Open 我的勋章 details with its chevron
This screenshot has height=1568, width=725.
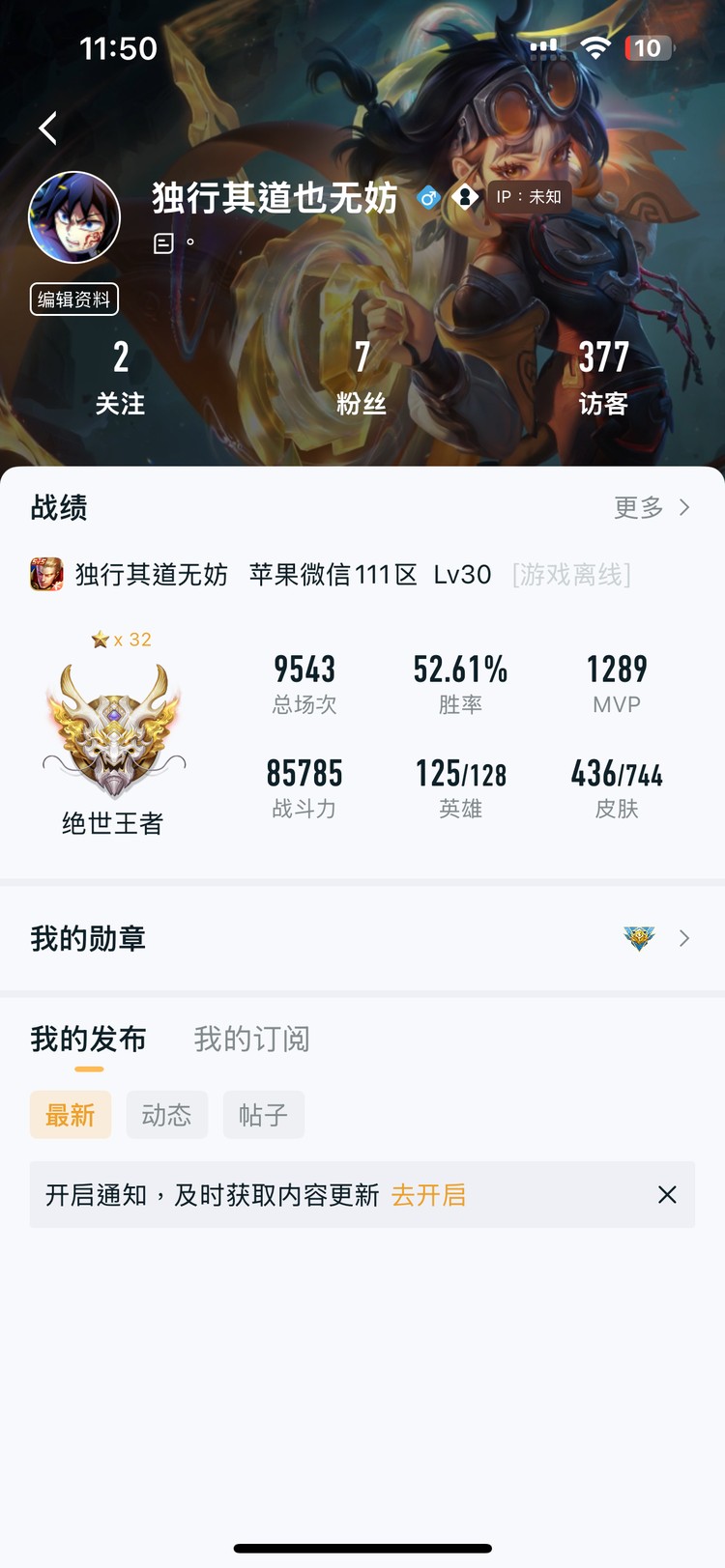point(684,937)
